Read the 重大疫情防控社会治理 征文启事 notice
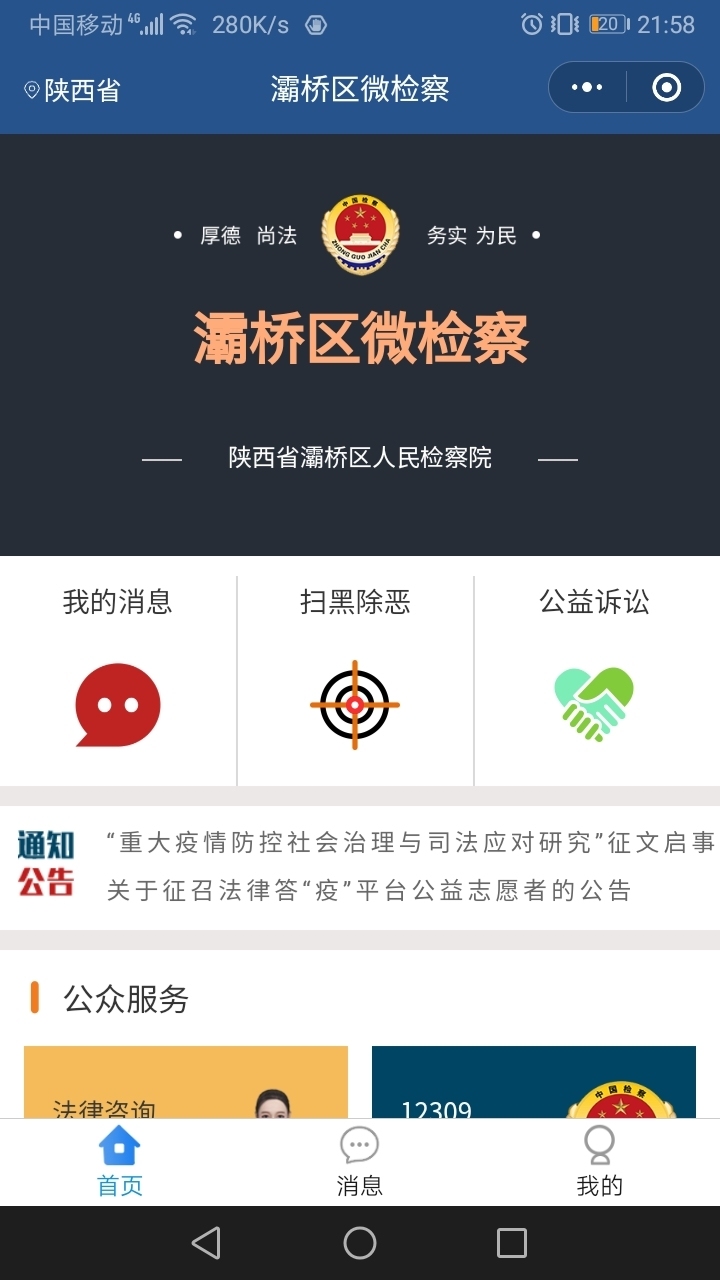The image size is (720, 1280). coord(410,843)
